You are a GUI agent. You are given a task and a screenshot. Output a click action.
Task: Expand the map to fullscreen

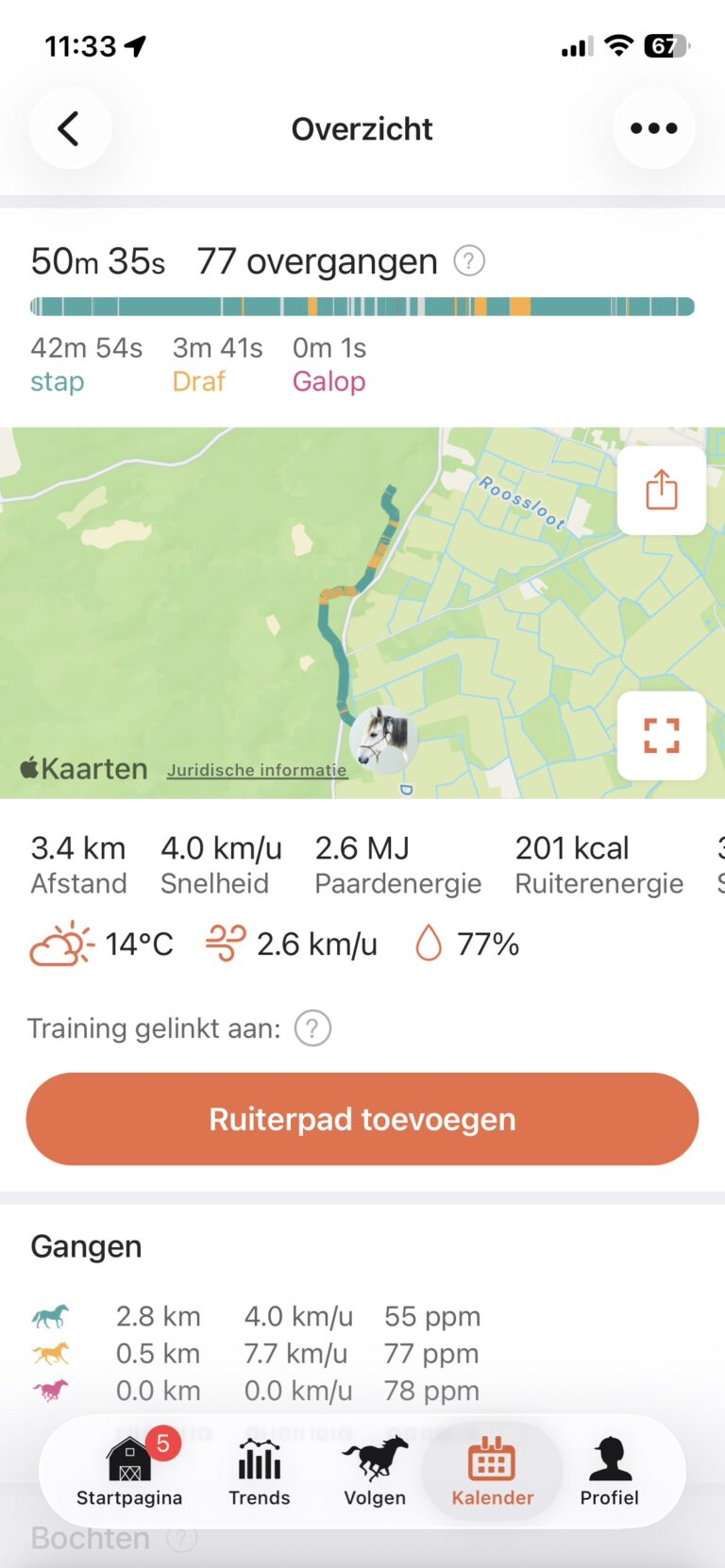point(661,736)
